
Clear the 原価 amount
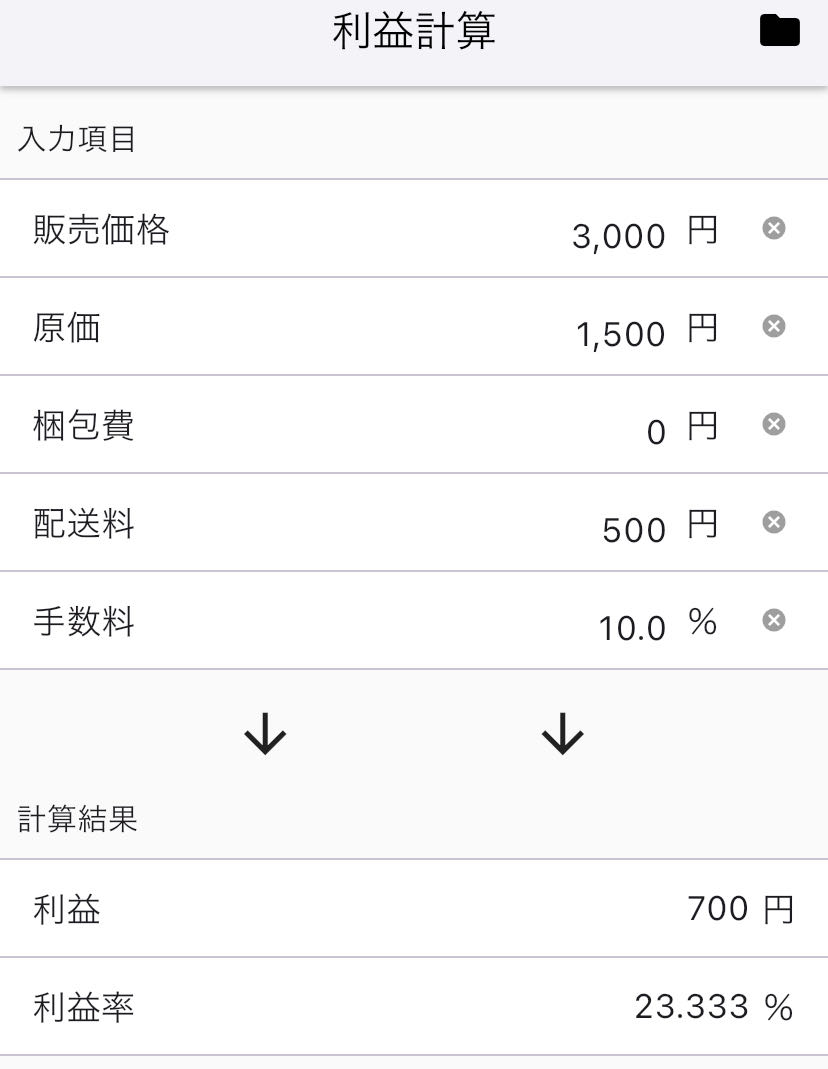(774, 327)
